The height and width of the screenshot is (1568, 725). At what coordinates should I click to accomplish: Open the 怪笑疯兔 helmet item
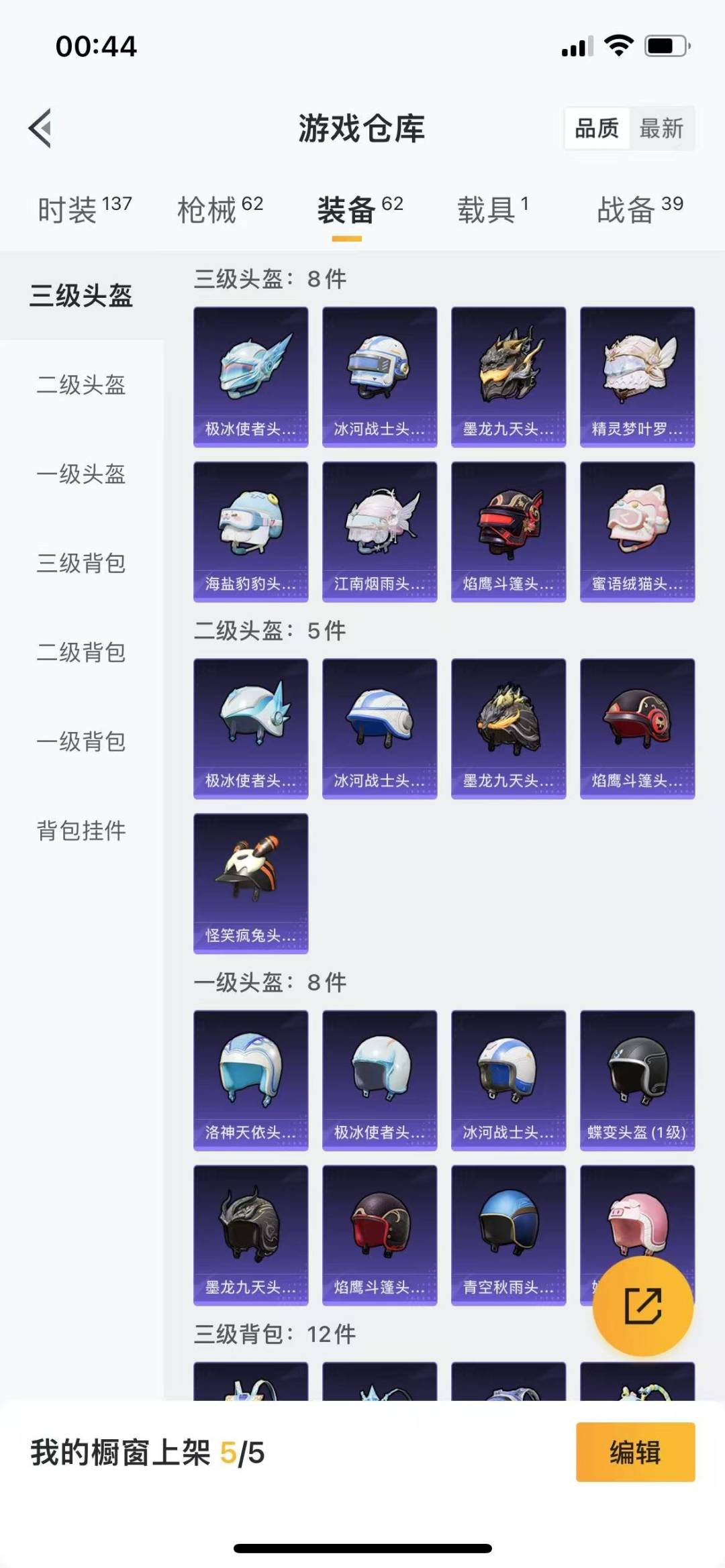coord(250,883)
